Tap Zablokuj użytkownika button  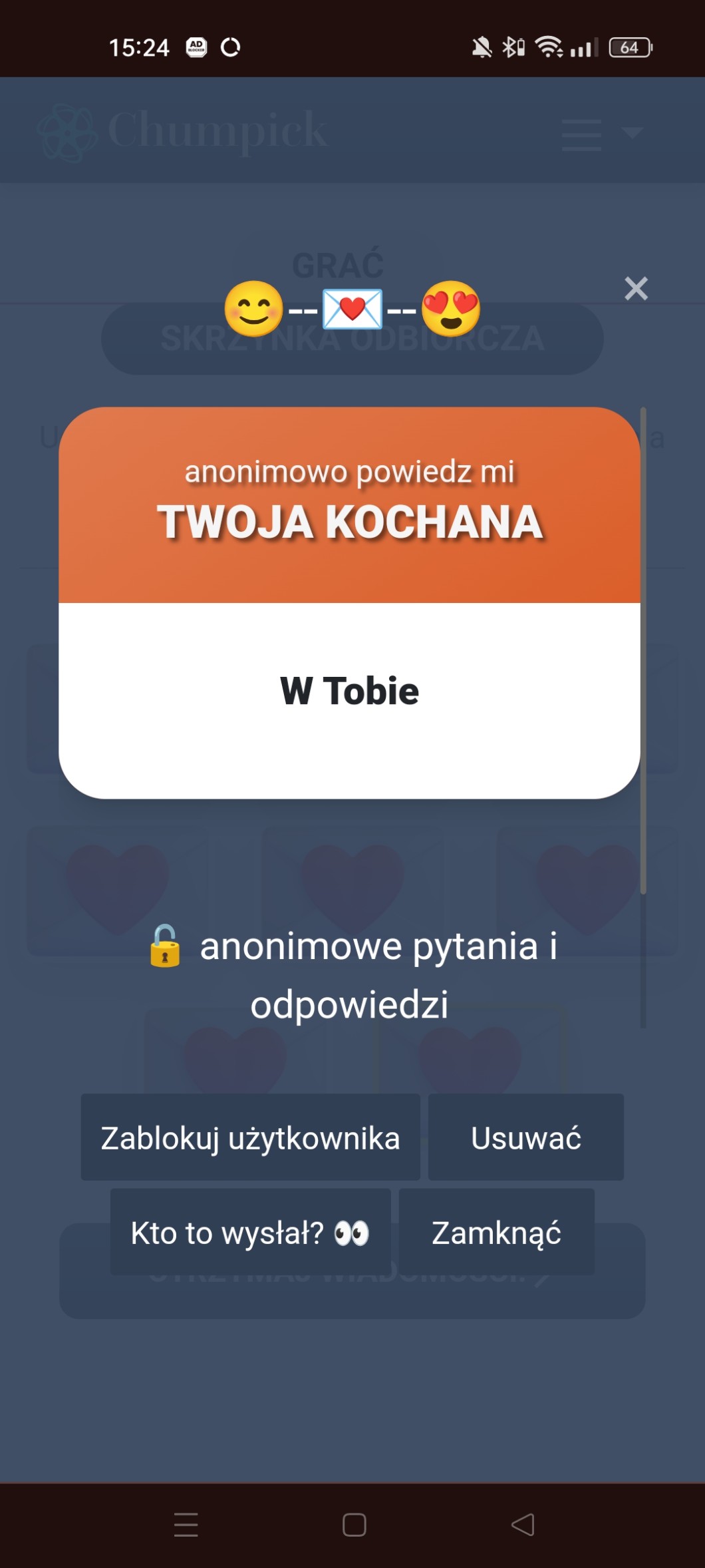pyautogui.click(x=250, y=1137)
